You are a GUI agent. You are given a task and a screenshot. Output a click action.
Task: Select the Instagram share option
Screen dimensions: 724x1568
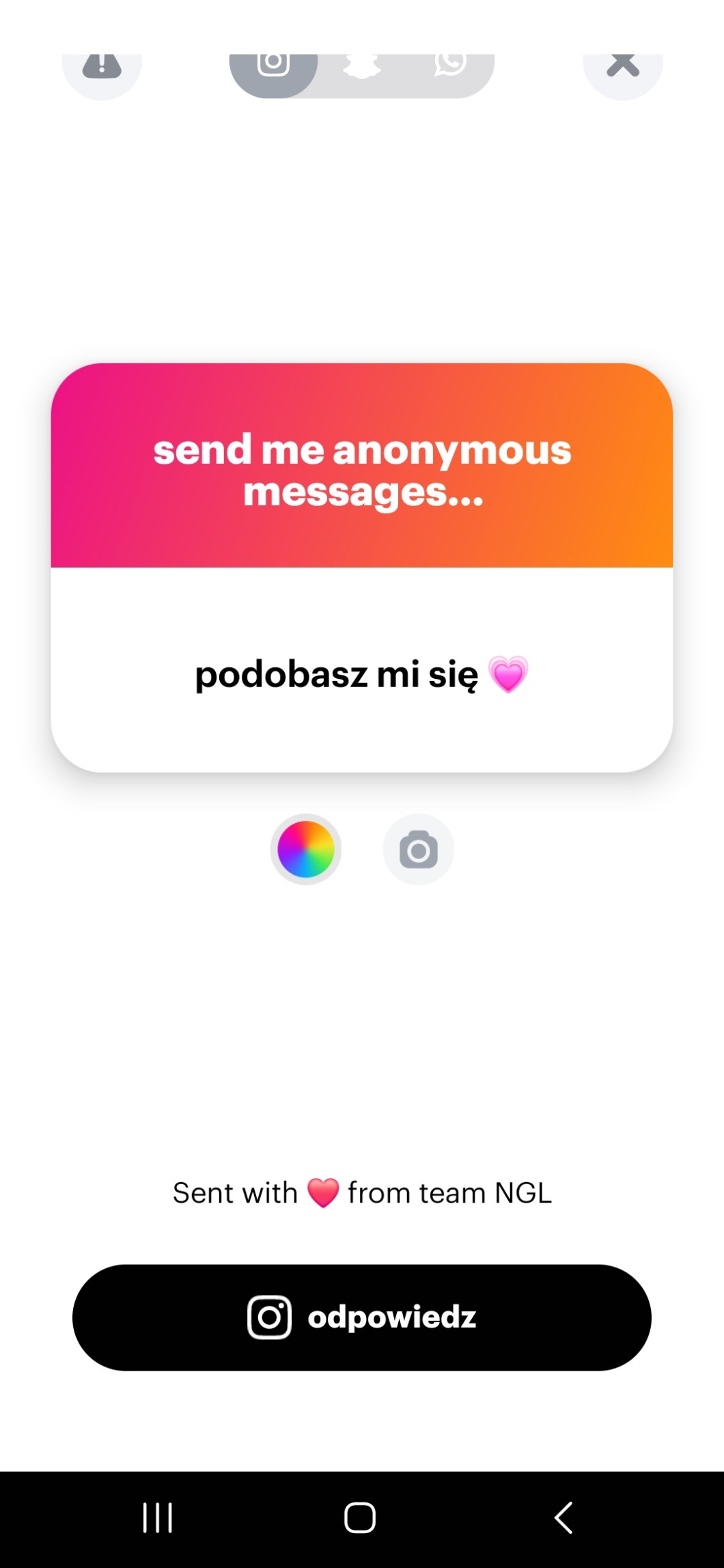point(273,67)
